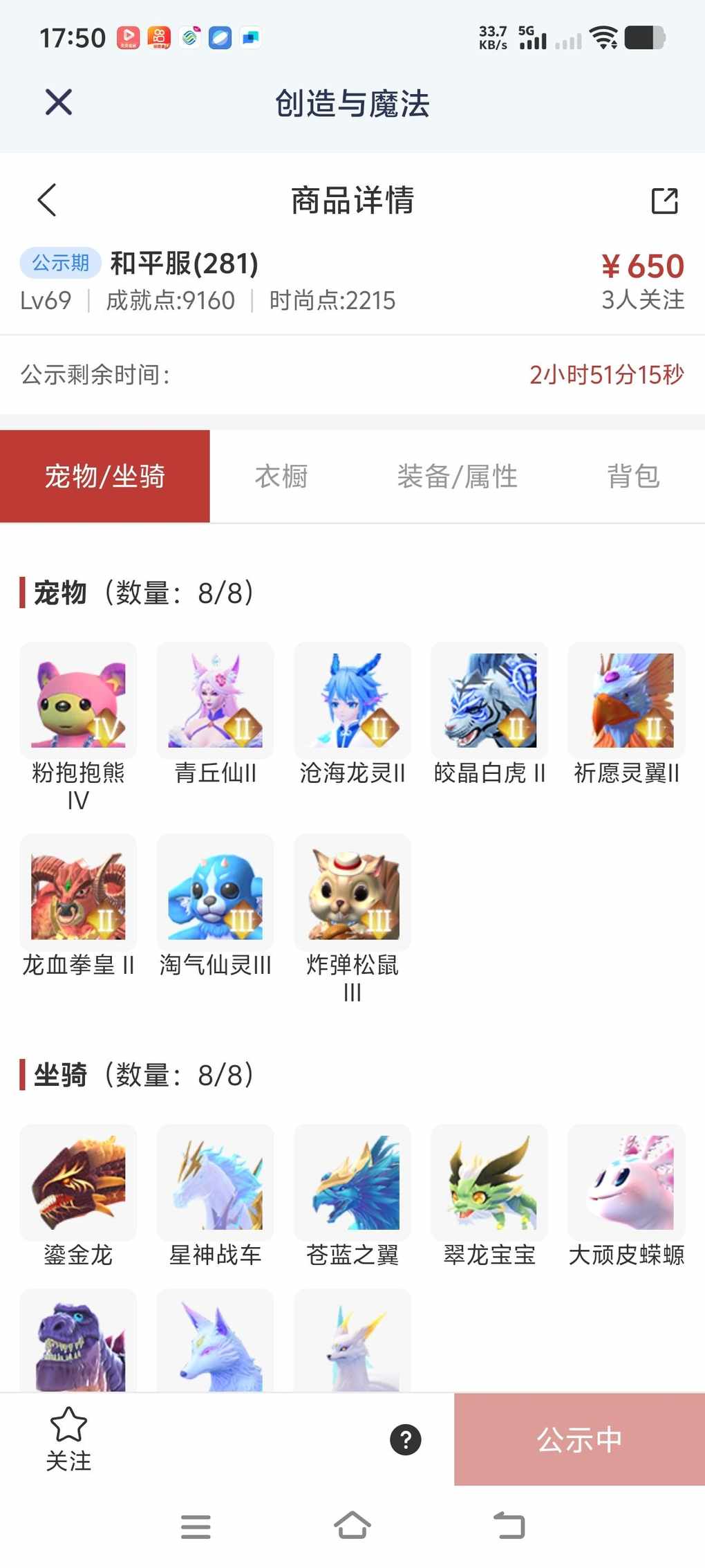Switch to the 衣橱 tab
Image resolution: width=705 pixels, height=1568 pixels.
click(x=281, y=477)
